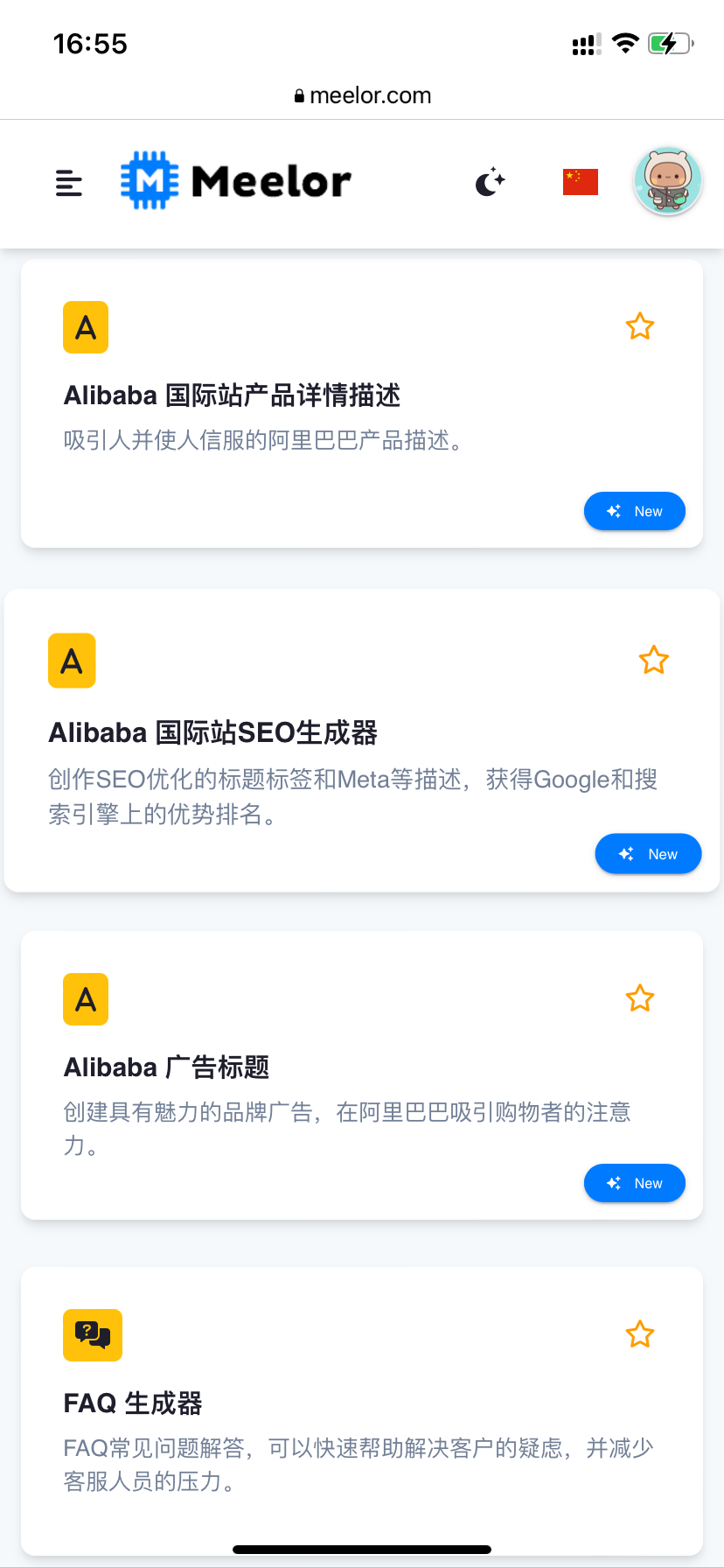Open the FAQ 生成器 card

coord(362,1411)
